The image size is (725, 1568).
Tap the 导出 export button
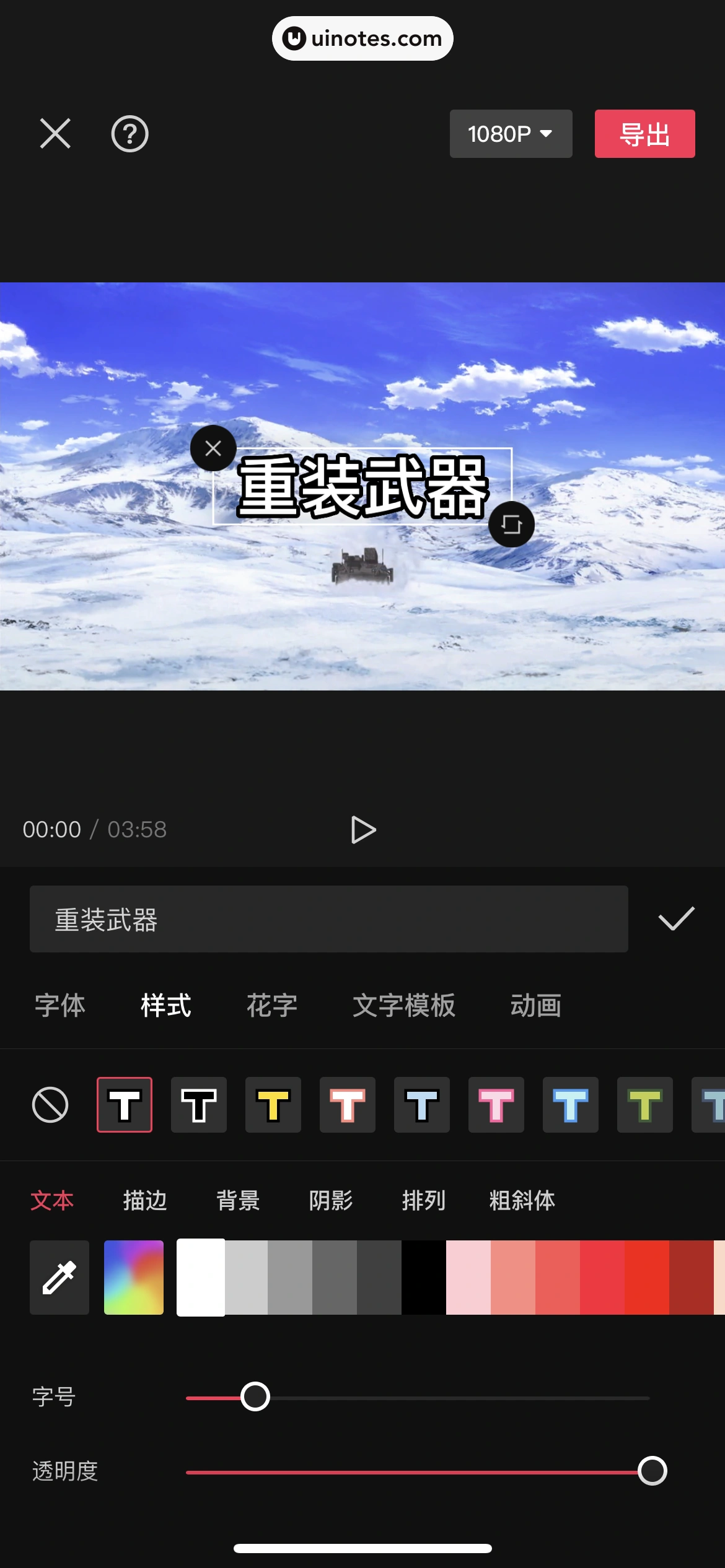pyautogui.click(x=644, y=134)
